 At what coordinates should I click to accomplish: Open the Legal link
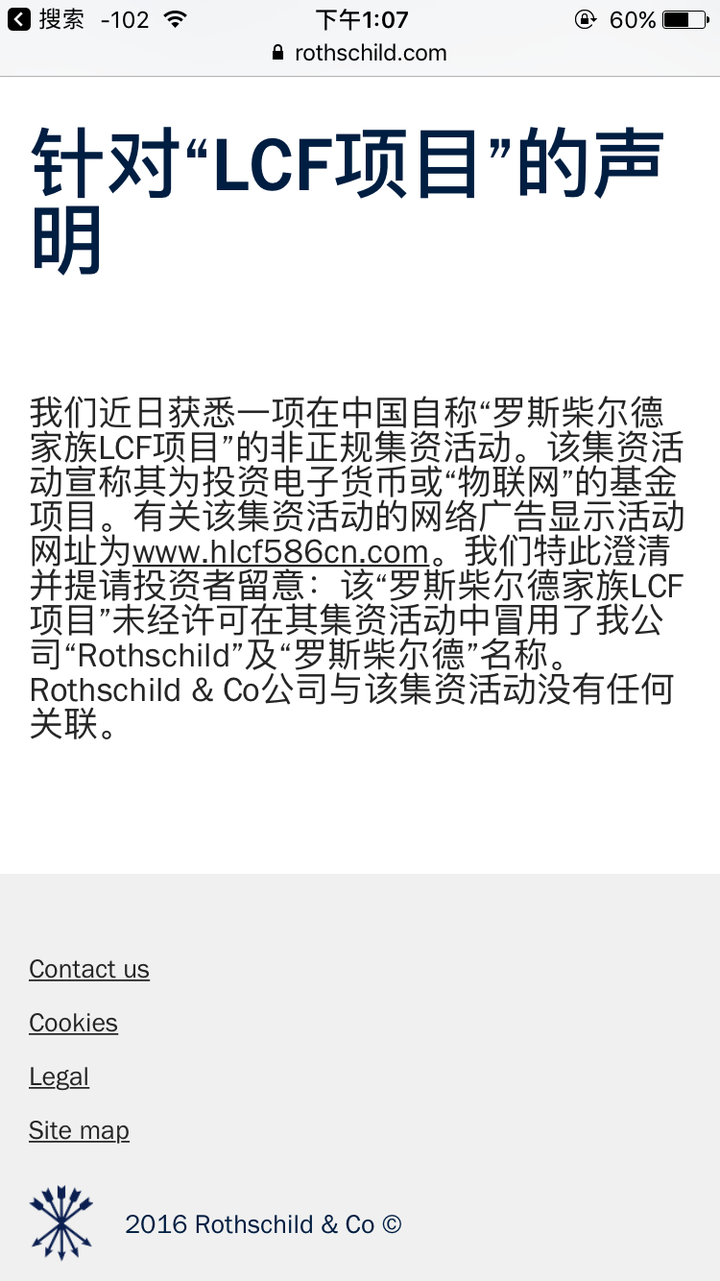59,1077
